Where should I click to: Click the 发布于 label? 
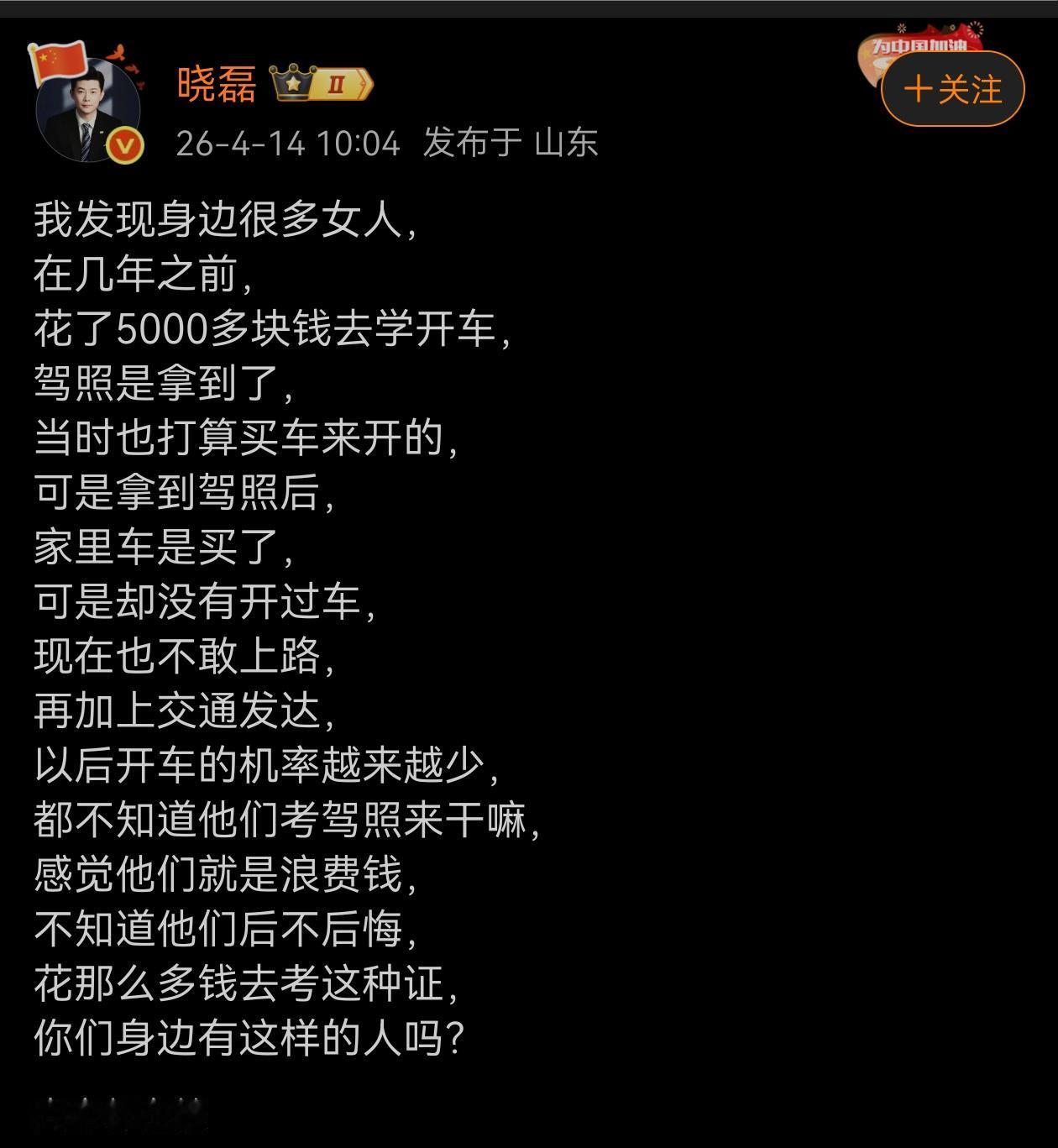[470, 143]
